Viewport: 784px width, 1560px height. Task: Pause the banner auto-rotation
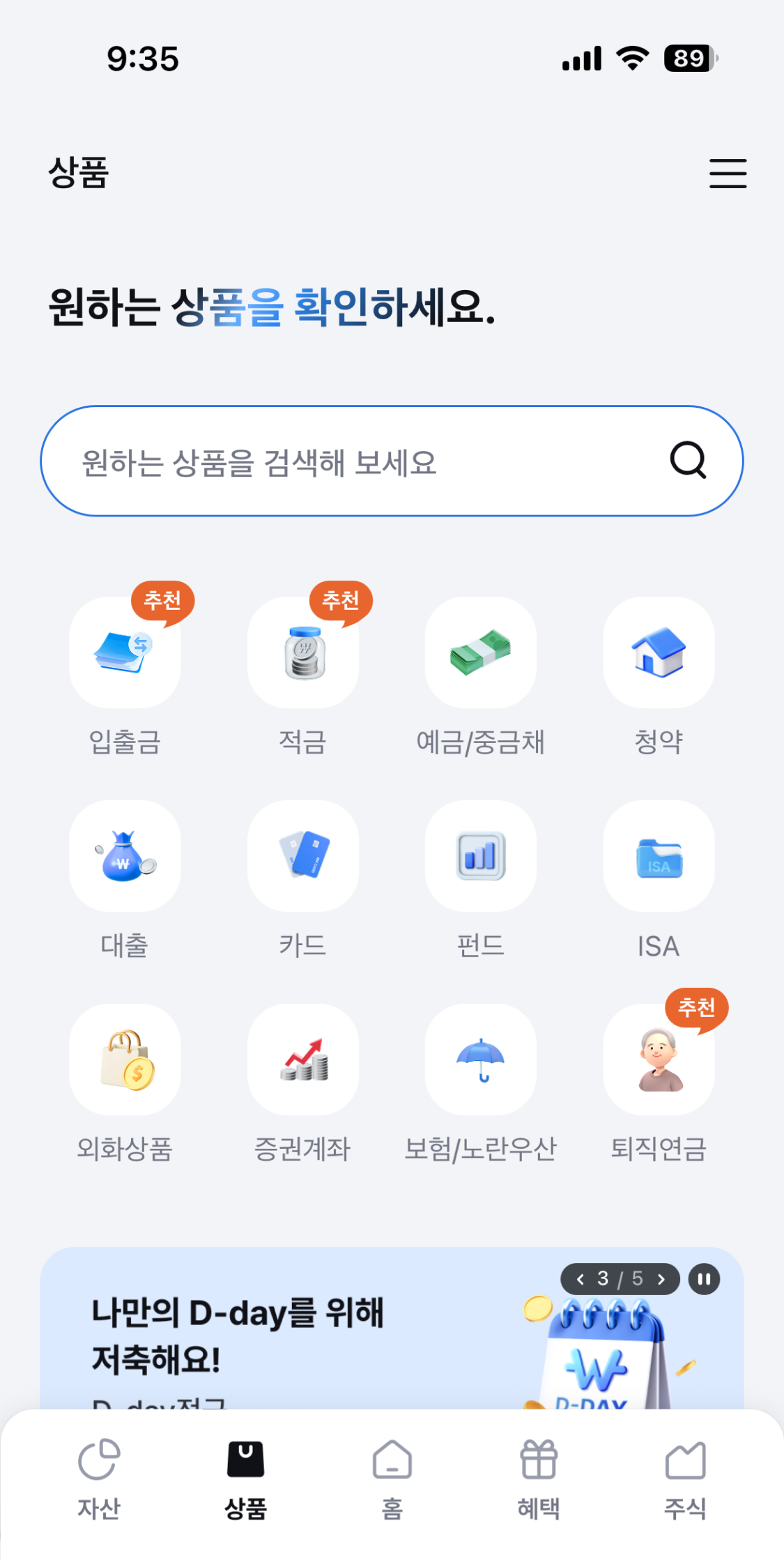704,1279
